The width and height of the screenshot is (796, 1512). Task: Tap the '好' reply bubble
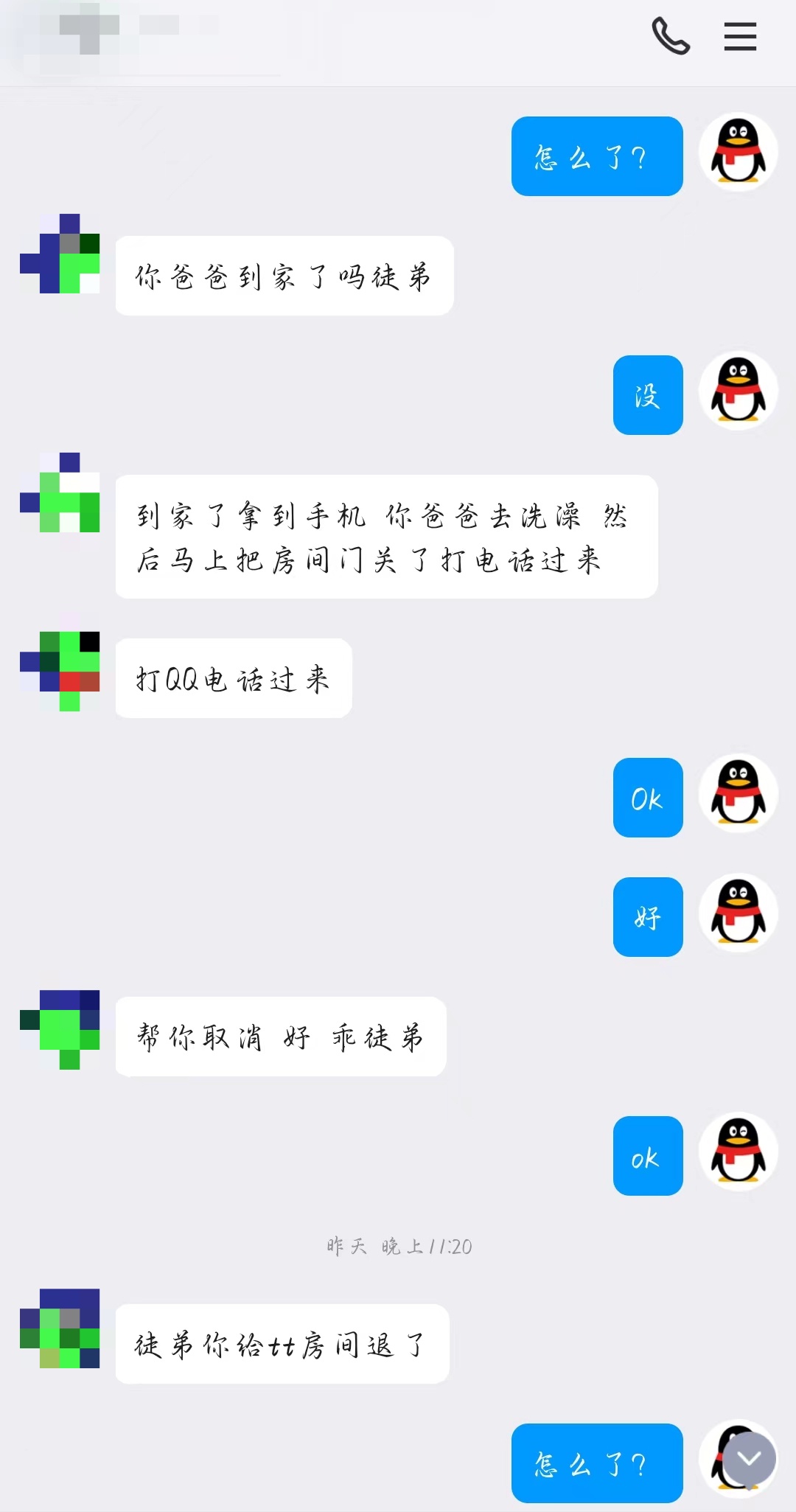(x=647, y=918)
